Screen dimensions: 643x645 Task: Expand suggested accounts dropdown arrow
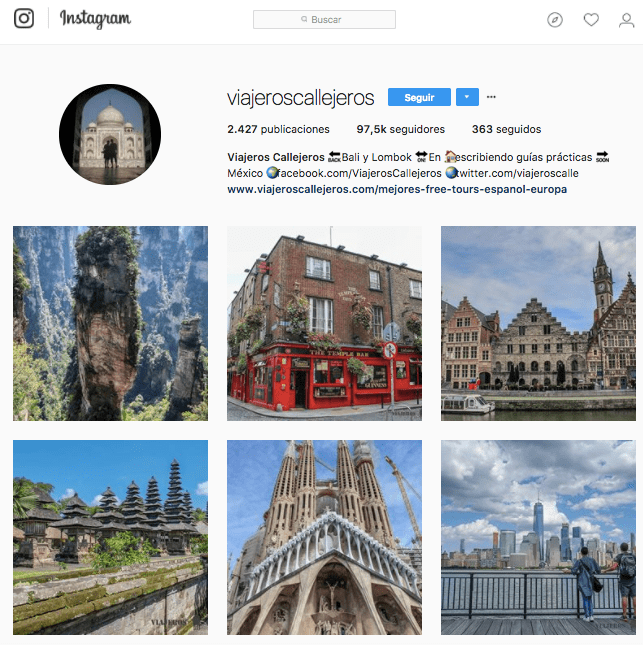click(x=467, y=97)
